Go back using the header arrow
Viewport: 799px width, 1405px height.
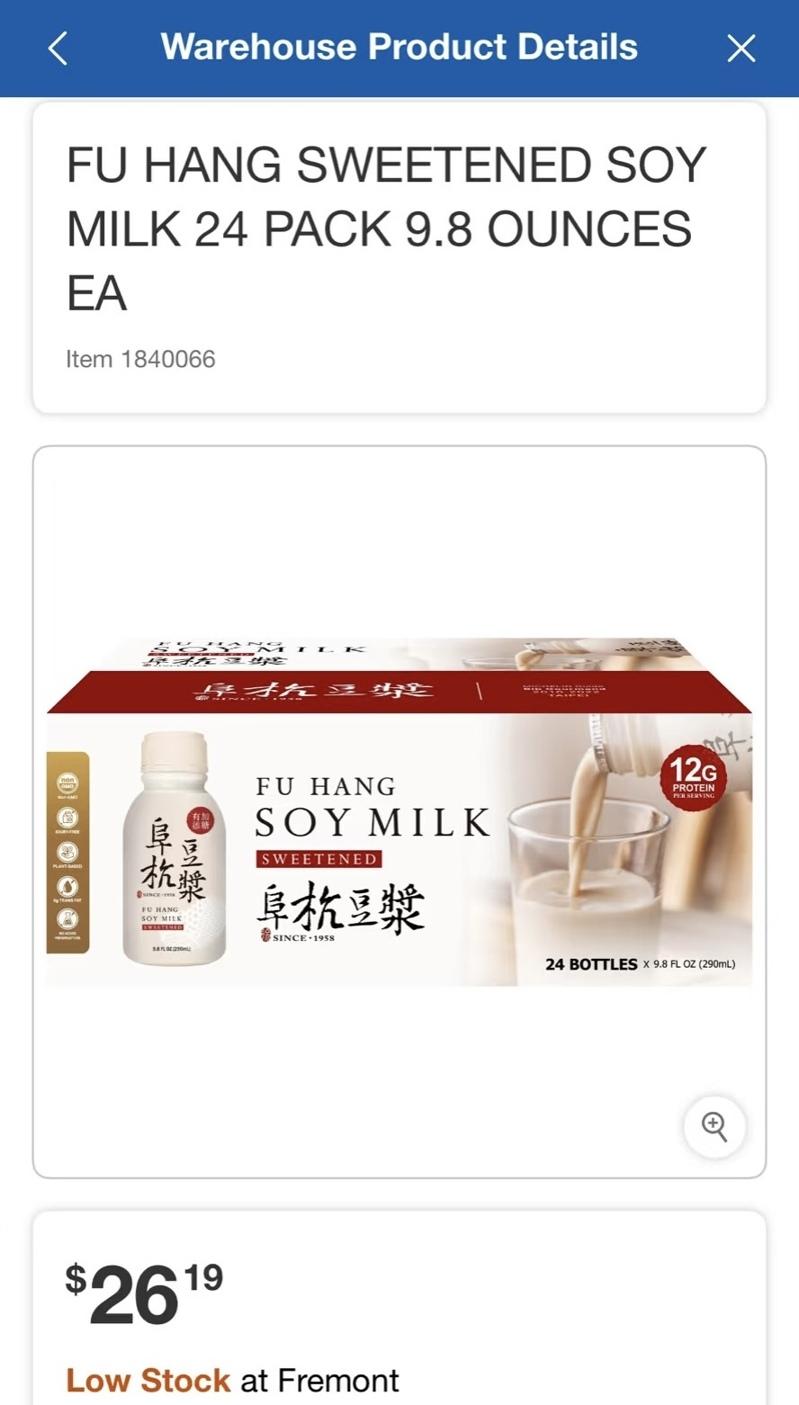(x=58, y=48)
